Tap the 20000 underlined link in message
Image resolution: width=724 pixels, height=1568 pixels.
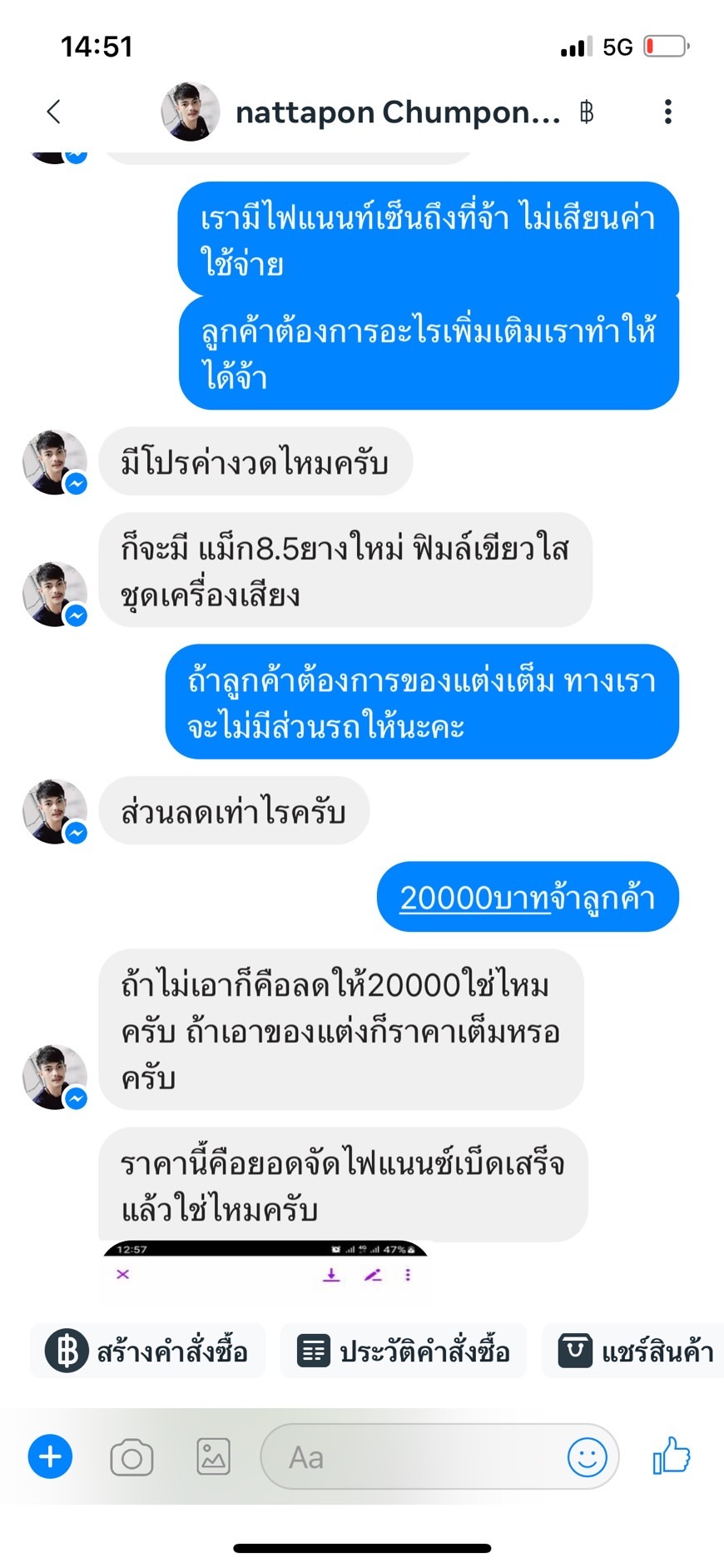coord(448,898)
